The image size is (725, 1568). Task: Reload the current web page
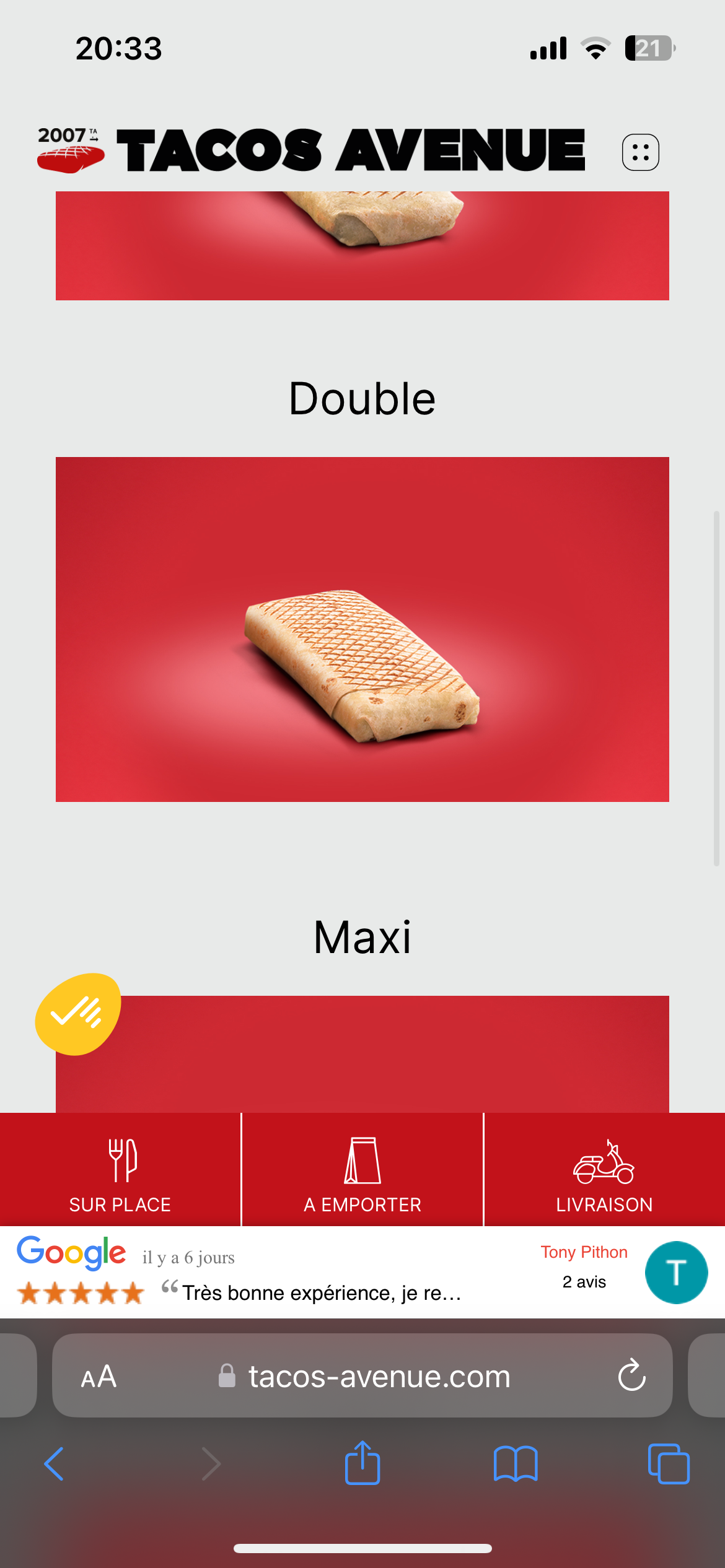pyautogui.click(x=631, y=1375)
